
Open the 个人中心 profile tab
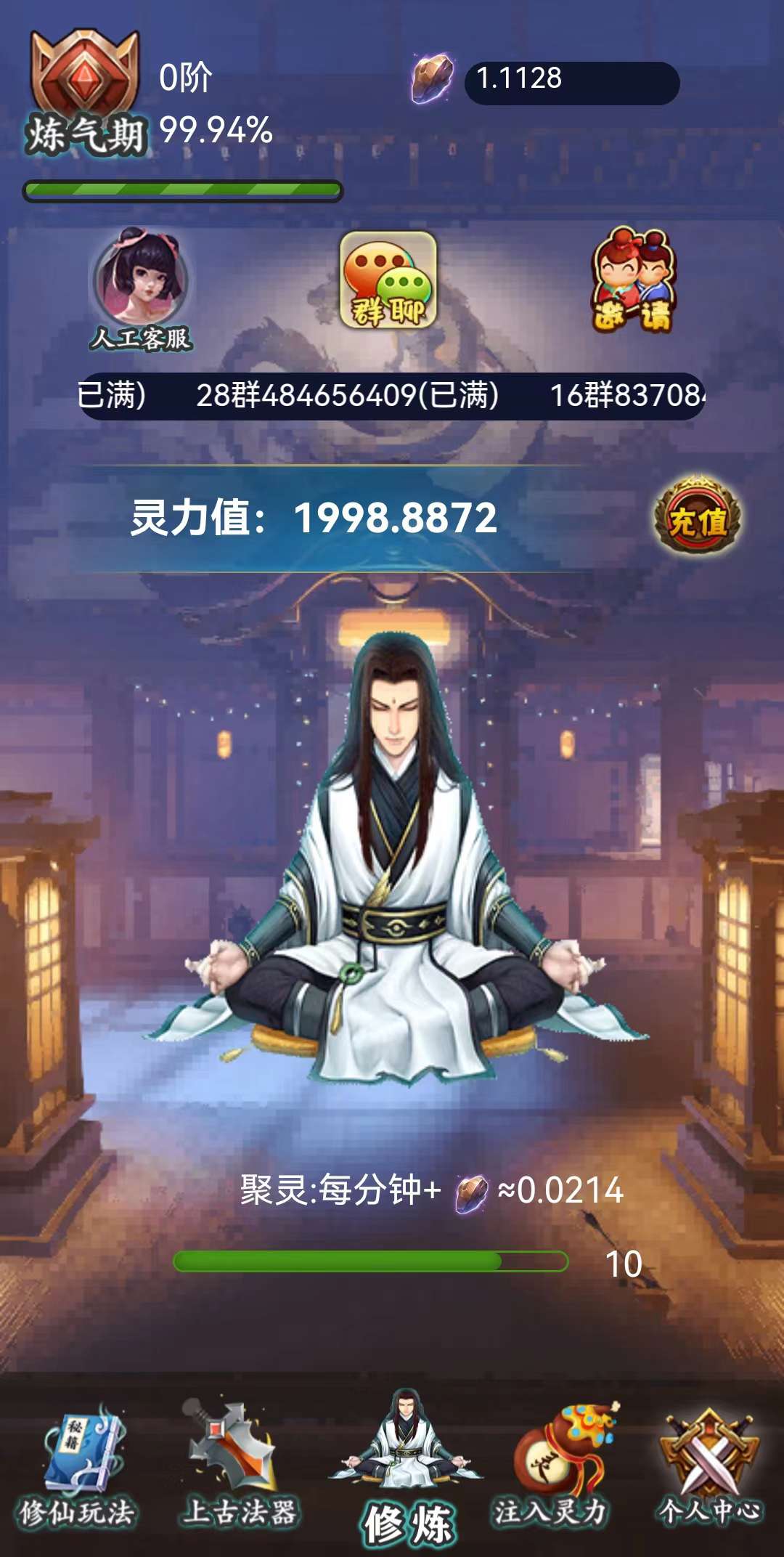click(x=709, y=1465)
